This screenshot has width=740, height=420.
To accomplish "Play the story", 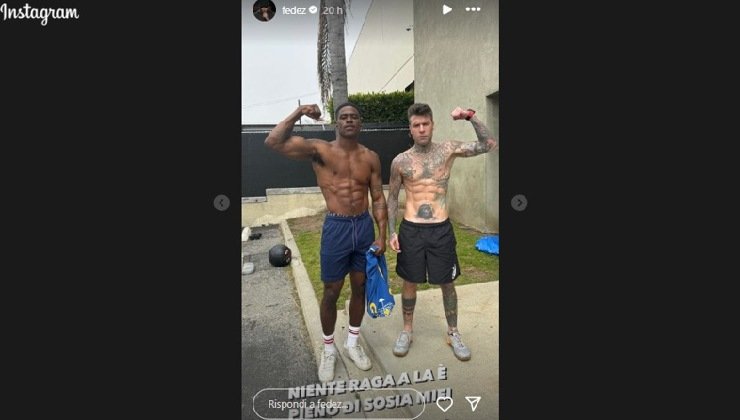I will [447, 10].
